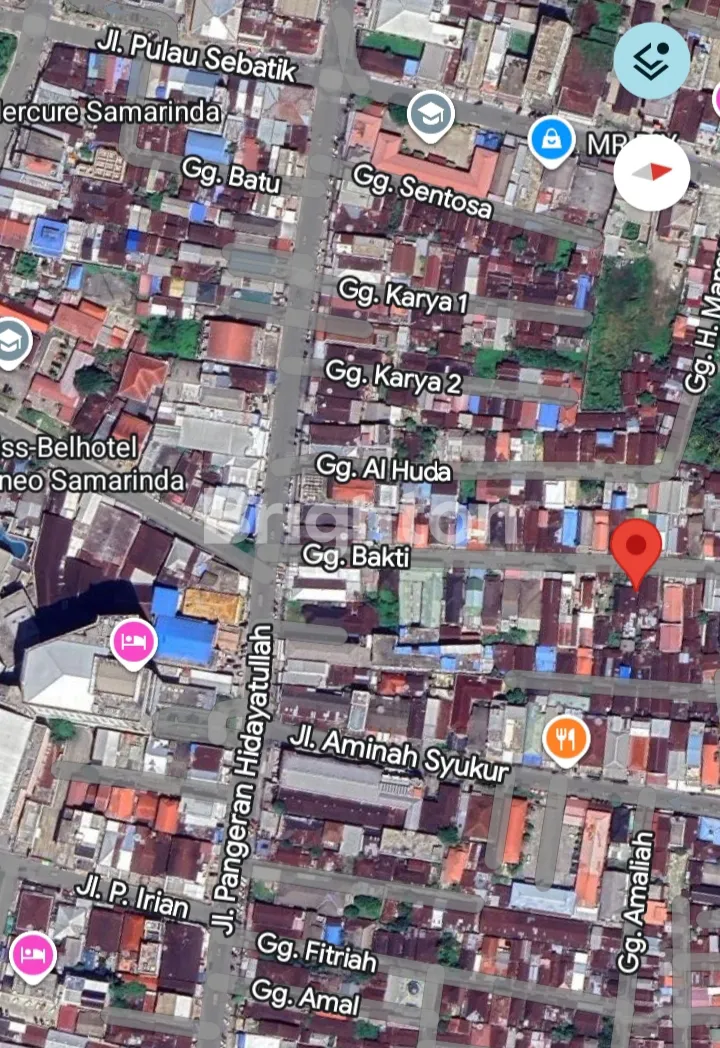This screenshot has height=1048, width=720.
Task: Open the school marker above Swiss-Belhotel
Action: click(10, 342)
